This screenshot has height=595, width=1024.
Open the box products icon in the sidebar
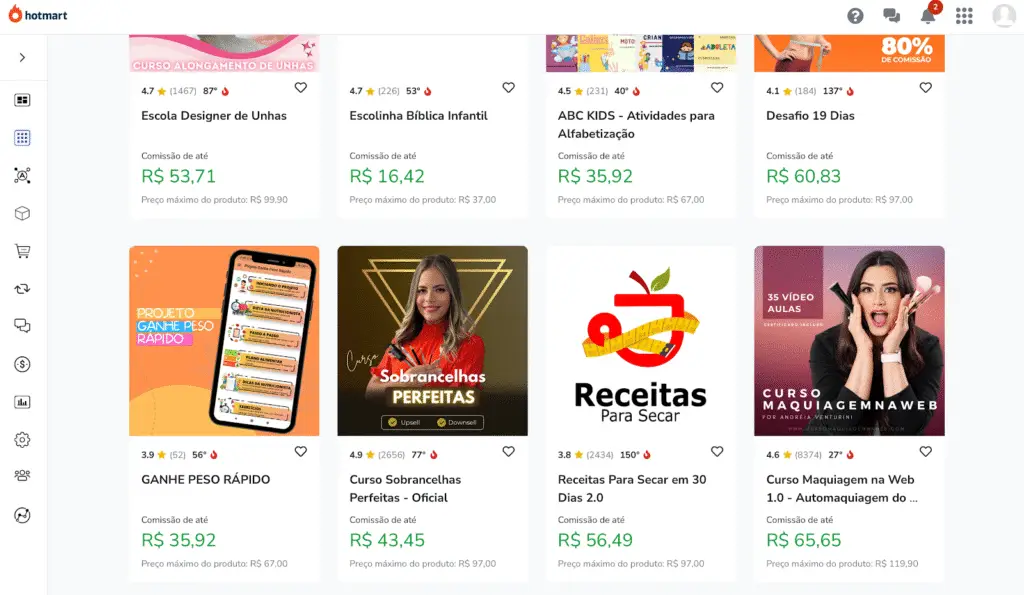tap(22, 213)
